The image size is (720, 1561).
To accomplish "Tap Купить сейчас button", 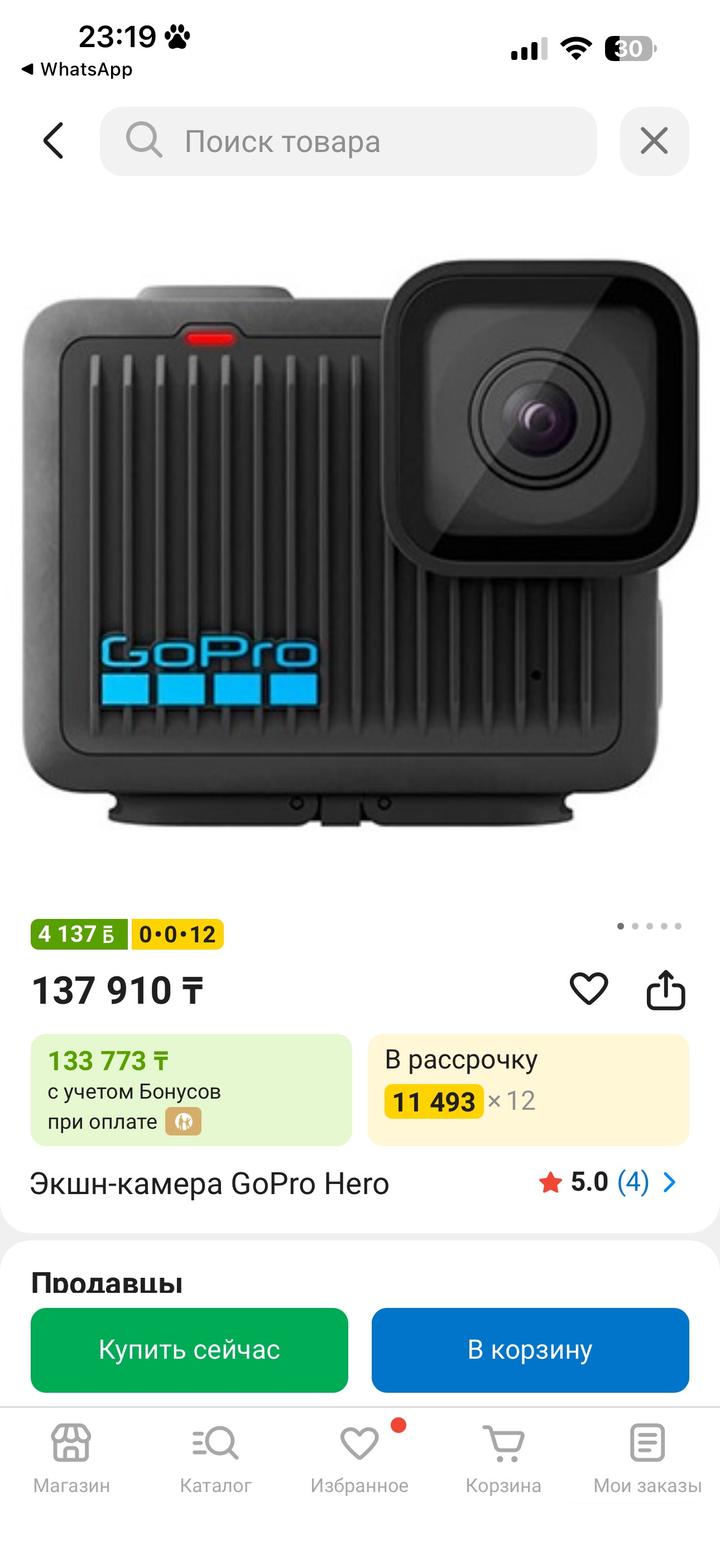I will [189, 1349].
